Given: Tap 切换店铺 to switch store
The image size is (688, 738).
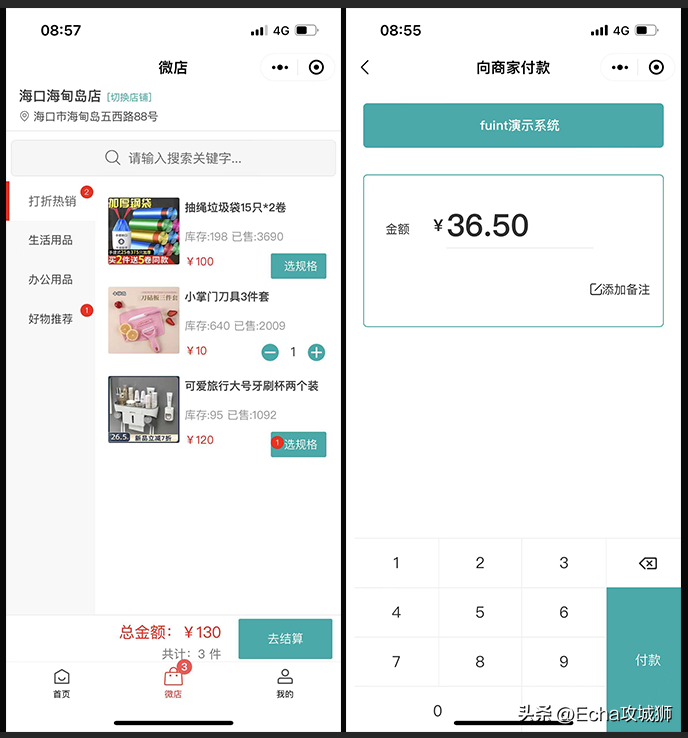Looking at the screenshot, I should point(129,97).
